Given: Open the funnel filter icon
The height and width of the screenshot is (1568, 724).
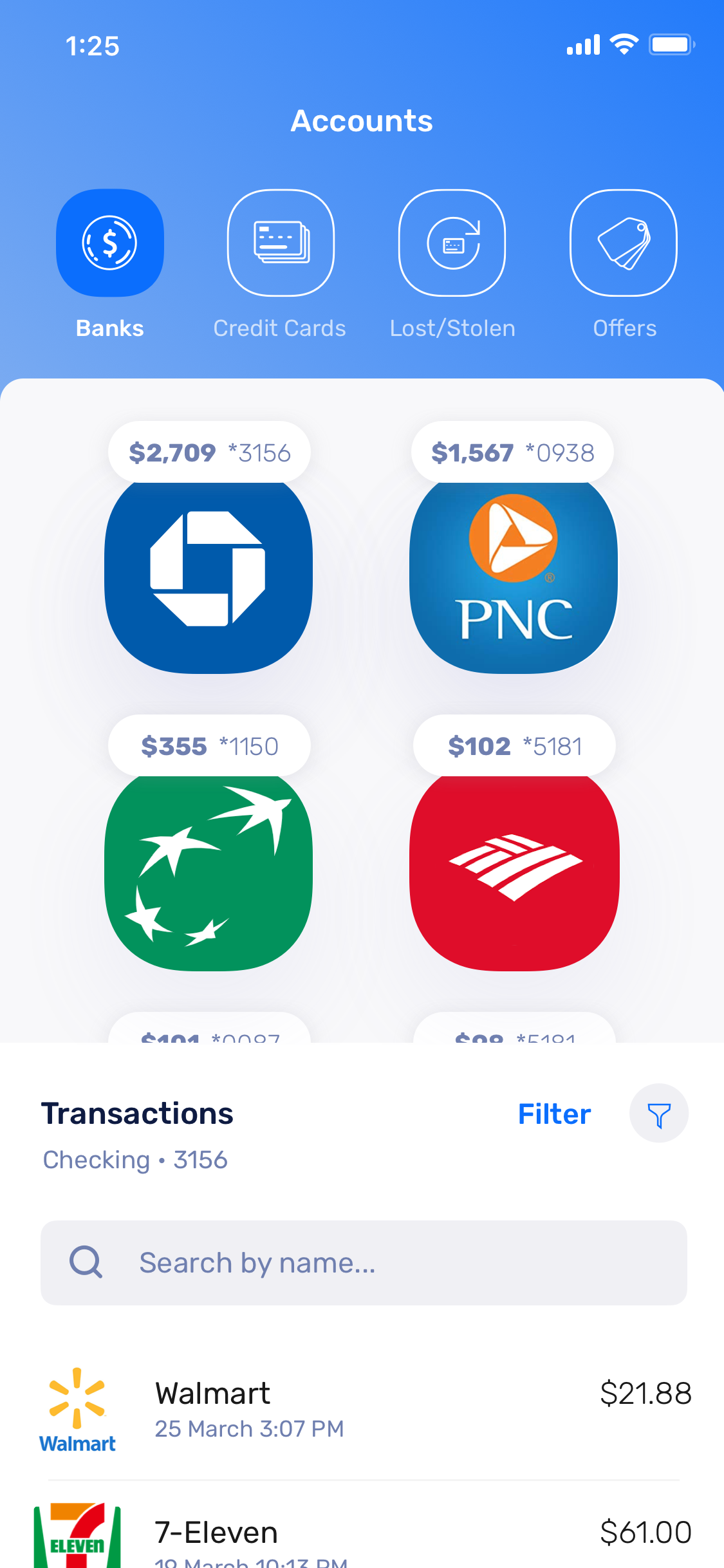Looking at the screenshot, I should 658,1114.
